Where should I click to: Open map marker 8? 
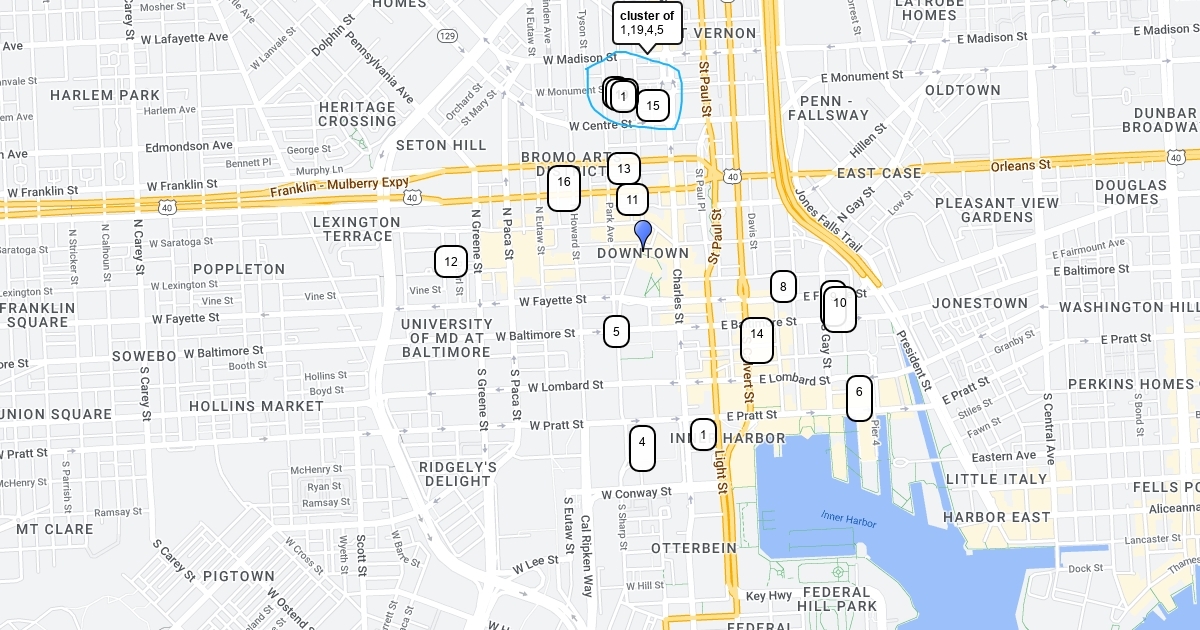tap(783, 287)
